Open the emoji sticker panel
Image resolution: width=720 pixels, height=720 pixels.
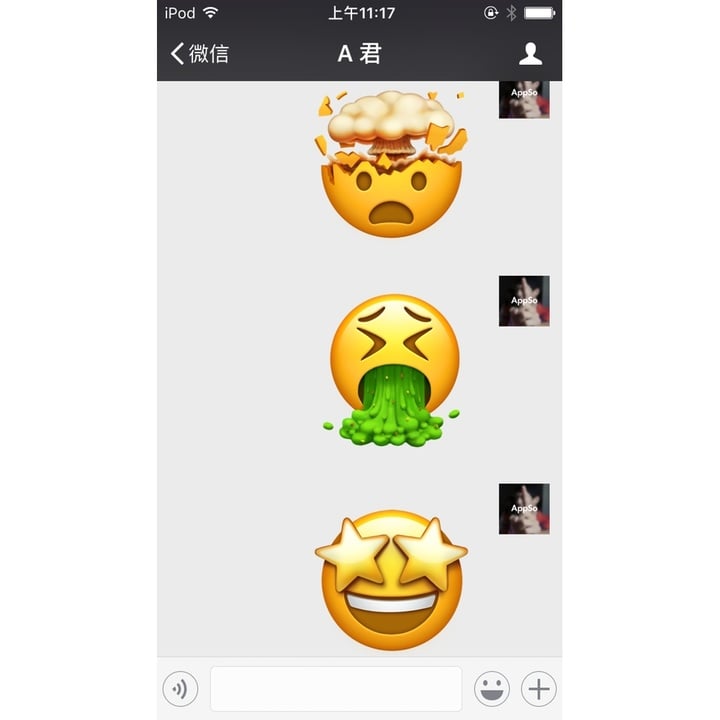click(491, 689)
